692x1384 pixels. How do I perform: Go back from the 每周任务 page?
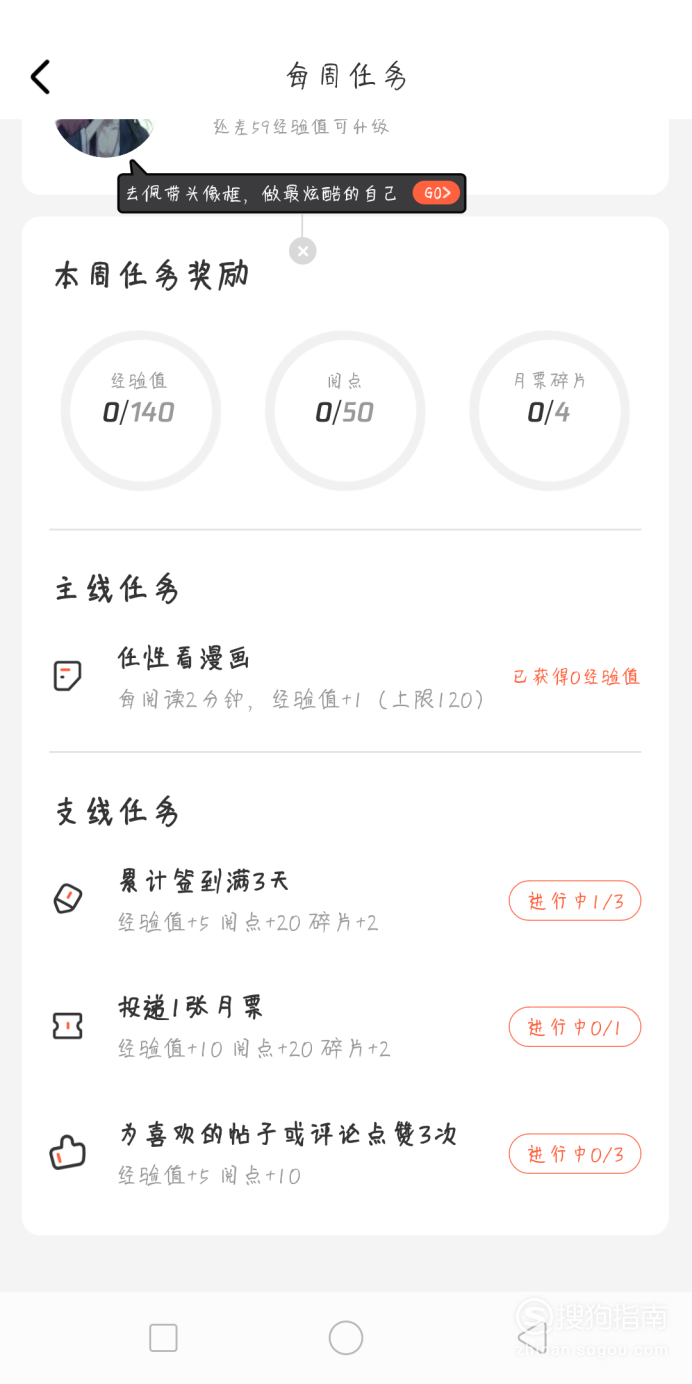pos(40,77)
